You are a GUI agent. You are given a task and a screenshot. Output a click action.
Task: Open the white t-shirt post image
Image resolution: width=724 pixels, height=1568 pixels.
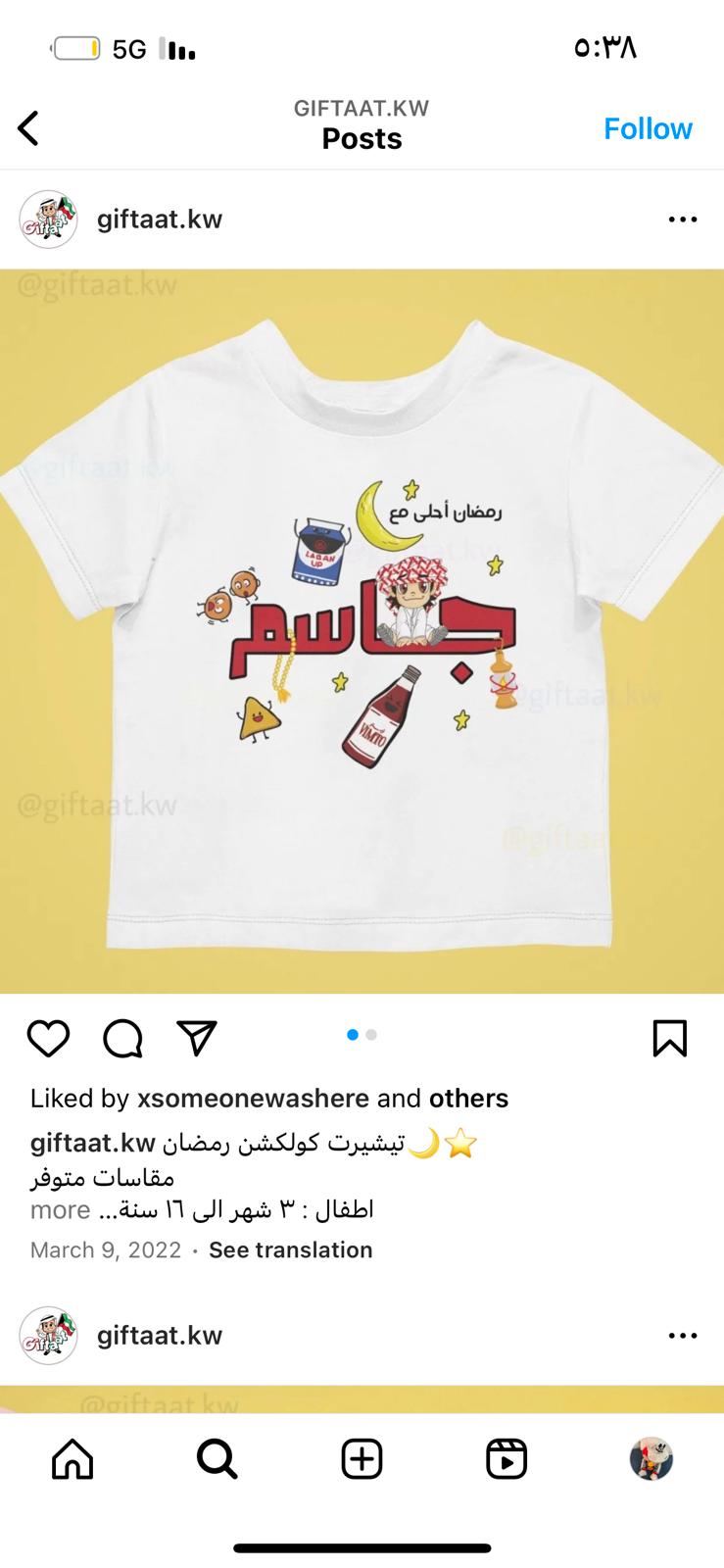pos(362,631)
